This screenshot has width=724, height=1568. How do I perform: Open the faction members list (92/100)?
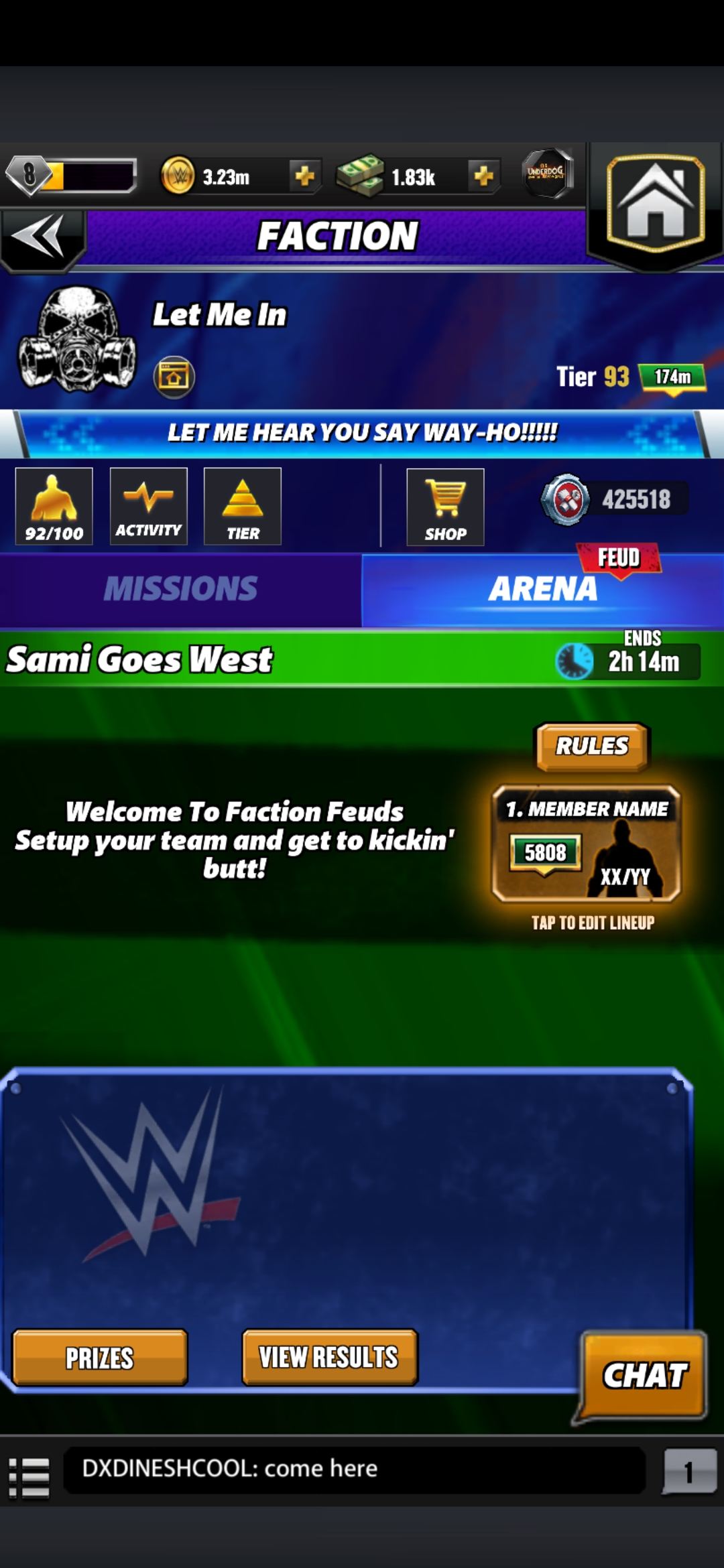pos(54,507)
